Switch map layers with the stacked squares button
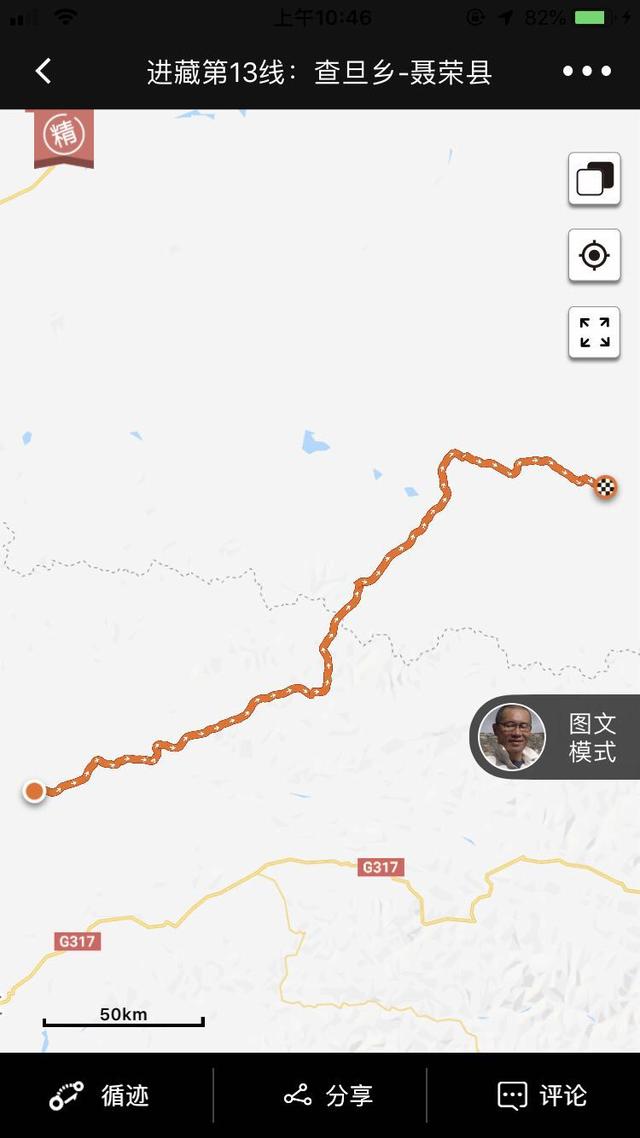The height and width of the screenshot is (1138, 640). point(594,180)
